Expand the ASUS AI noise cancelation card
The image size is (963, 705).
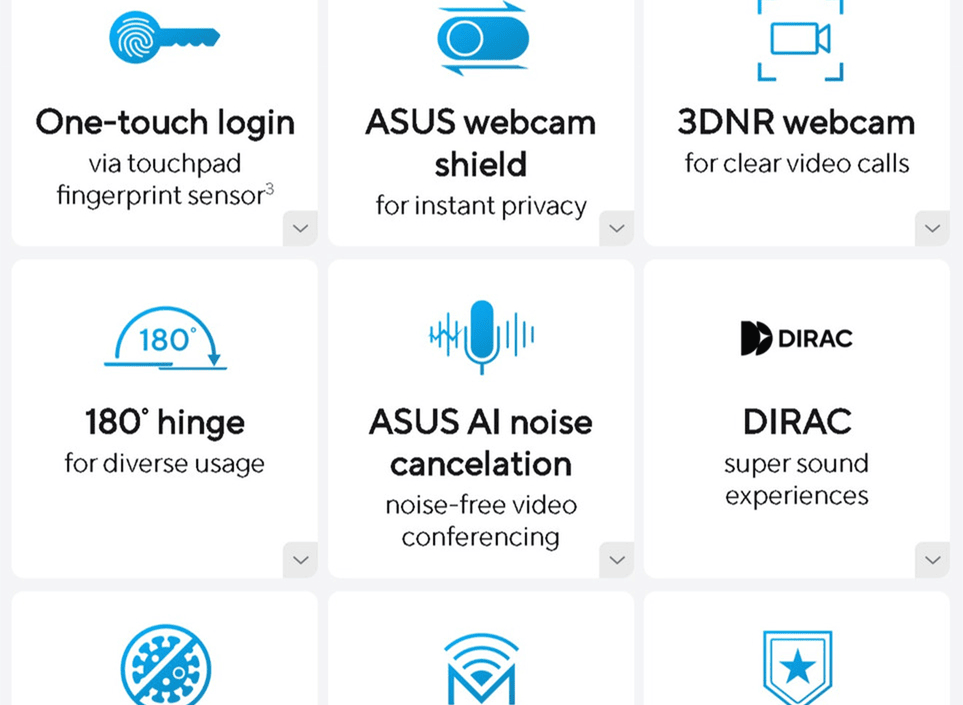[616, 560]
